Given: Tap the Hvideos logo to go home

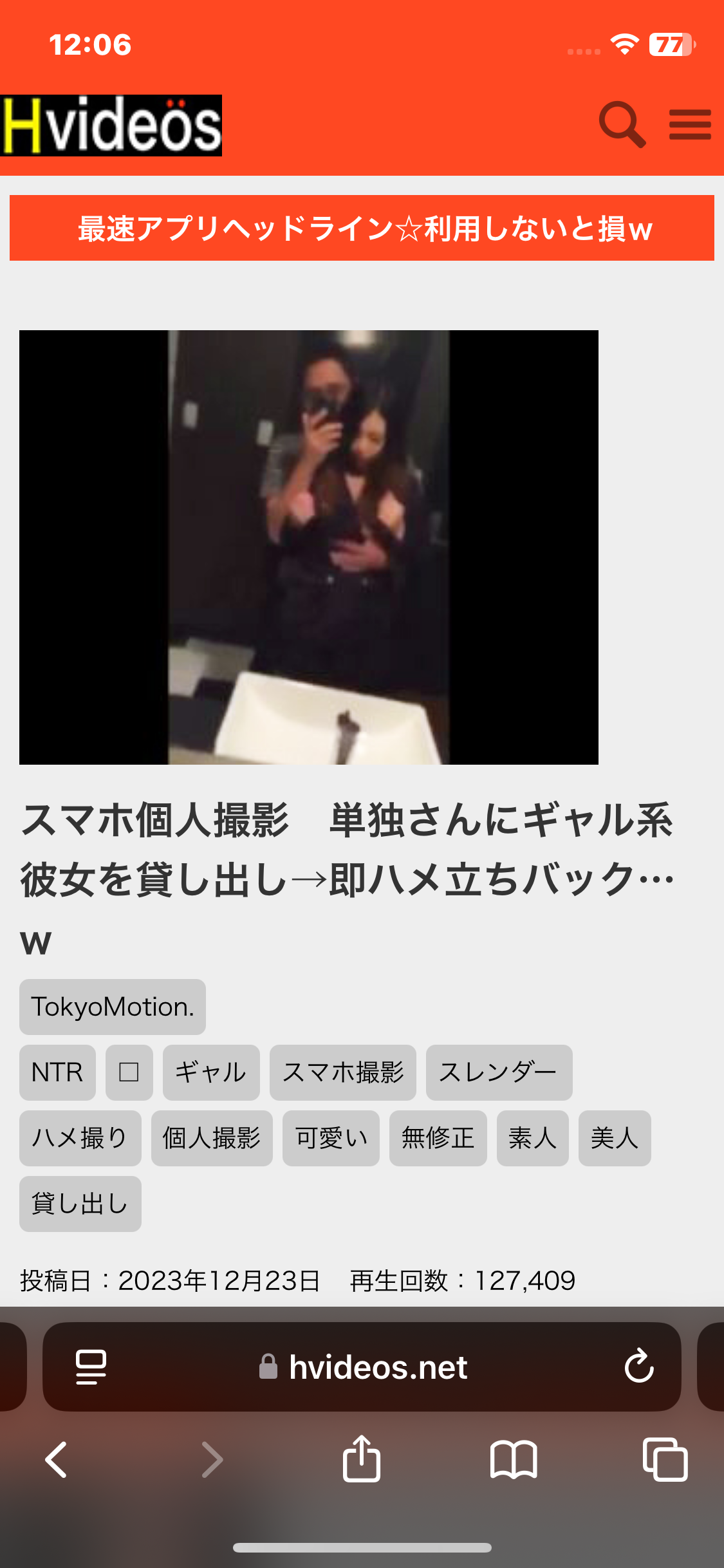Looking at the screenshot, I should (111, 126).
